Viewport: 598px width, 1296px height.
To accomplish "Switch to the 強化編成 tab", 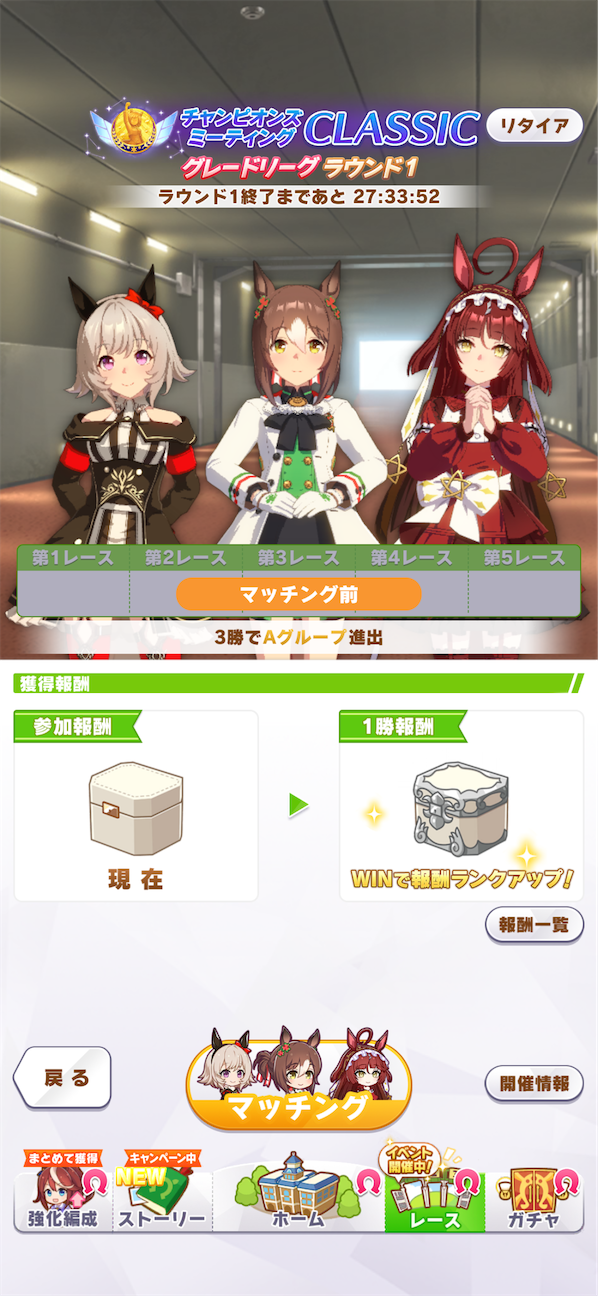I will pyautogui.click(x=62, y=1196).
